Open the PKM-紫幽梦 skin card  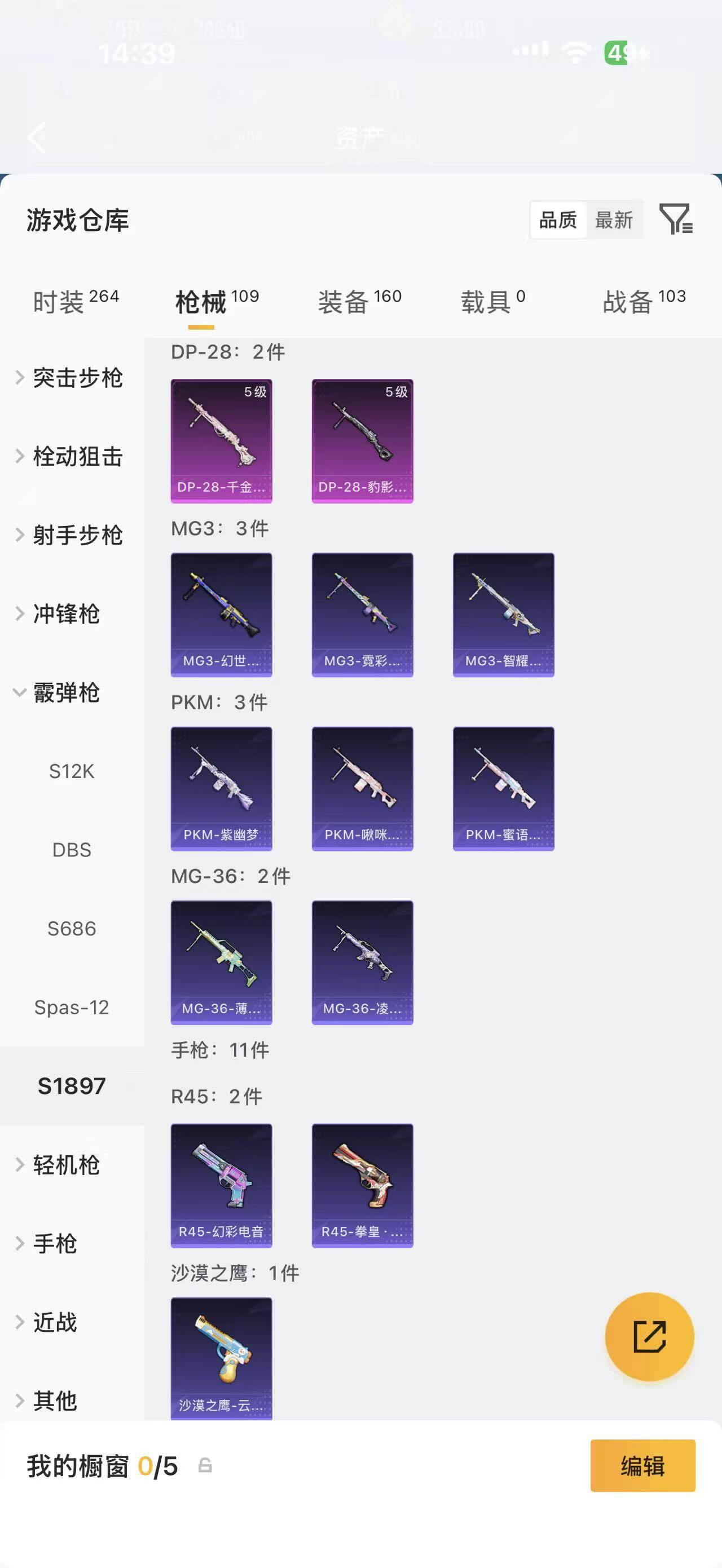[x=221, y=789]
